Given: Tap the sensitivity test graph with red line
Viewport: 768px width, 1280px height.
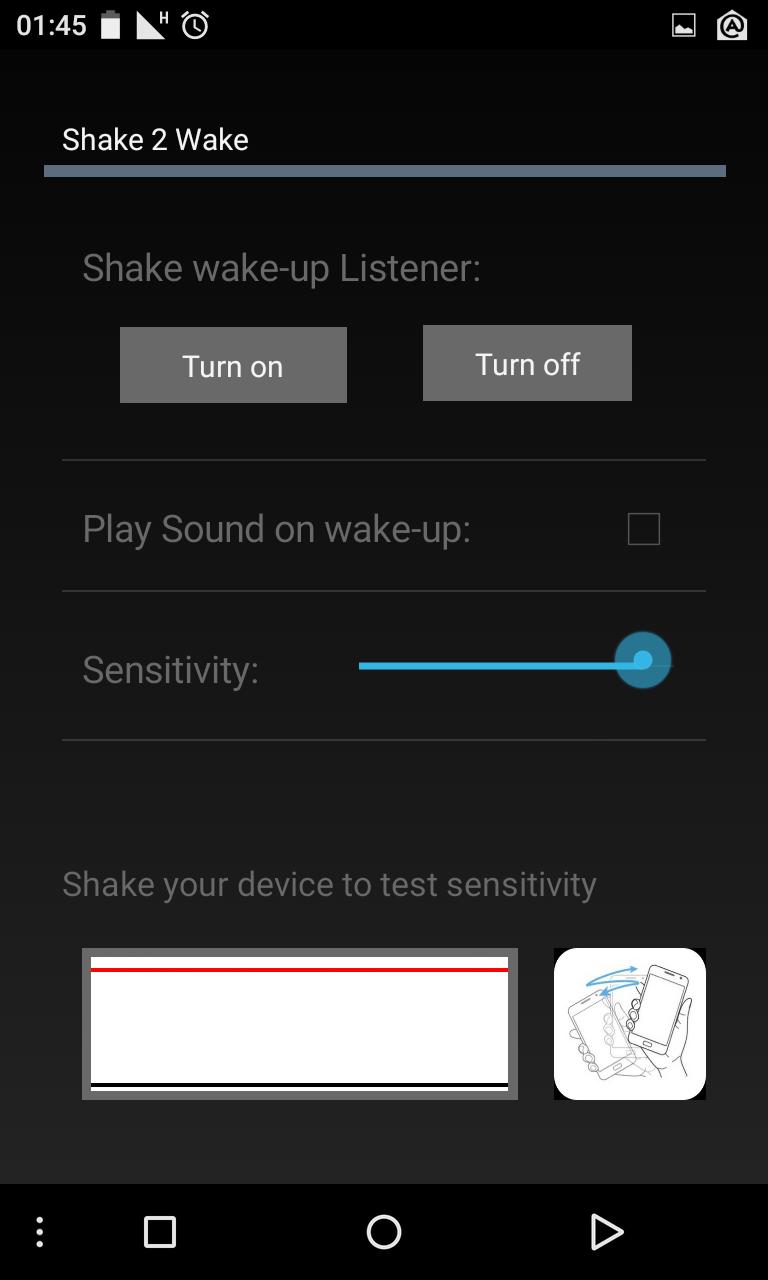Looking at the screenshot, I should [x=298, y=1023].
